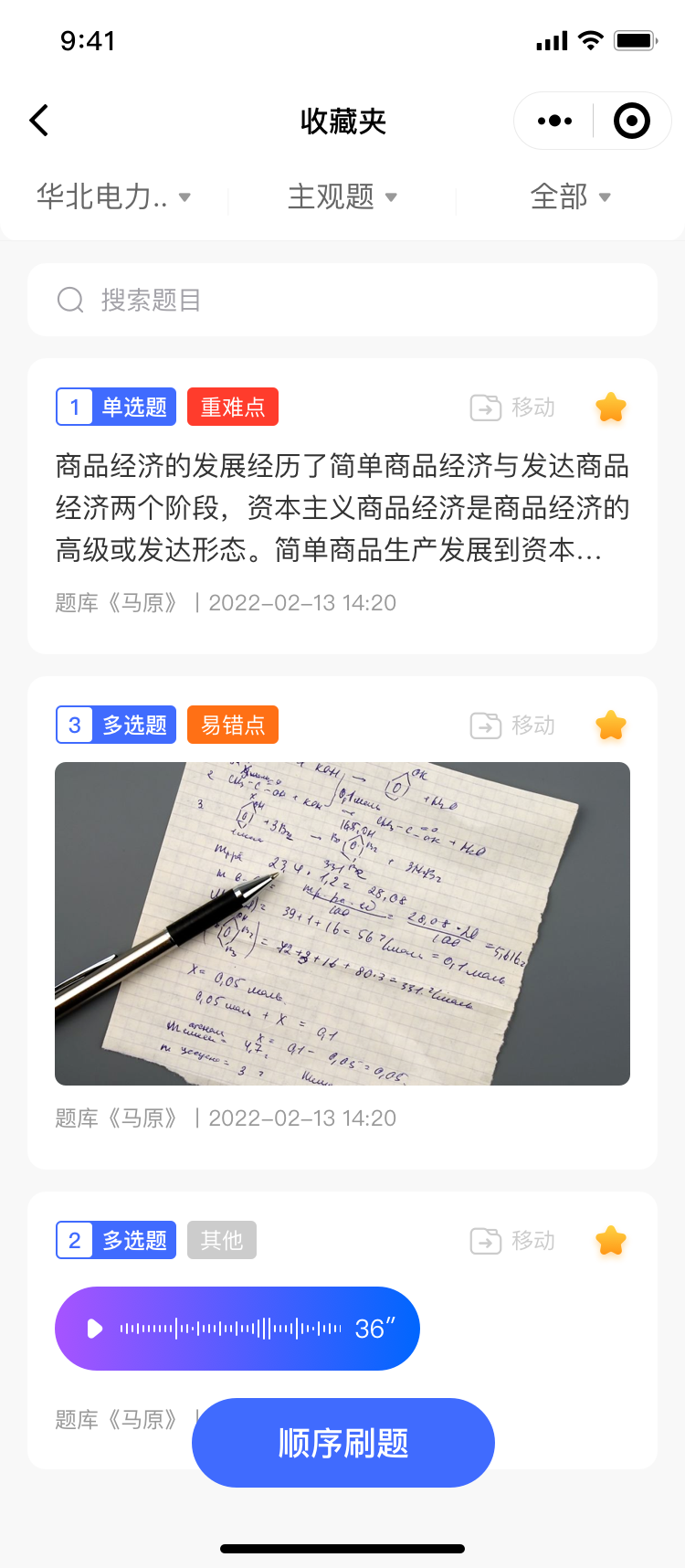Expand the 华北电力.. dropdown filter

113,196
